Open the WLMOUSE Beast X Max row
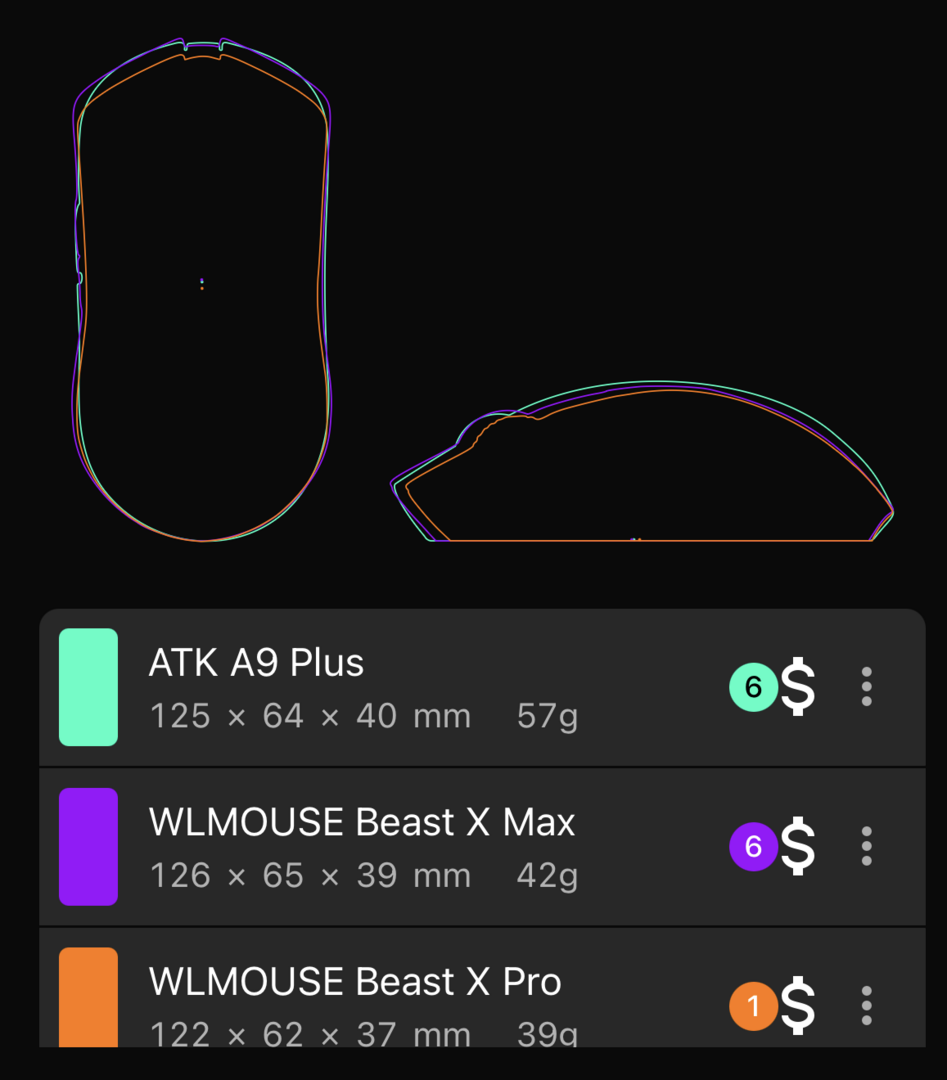This screenshot has height=1080, width=947. [x=400, y=847]
